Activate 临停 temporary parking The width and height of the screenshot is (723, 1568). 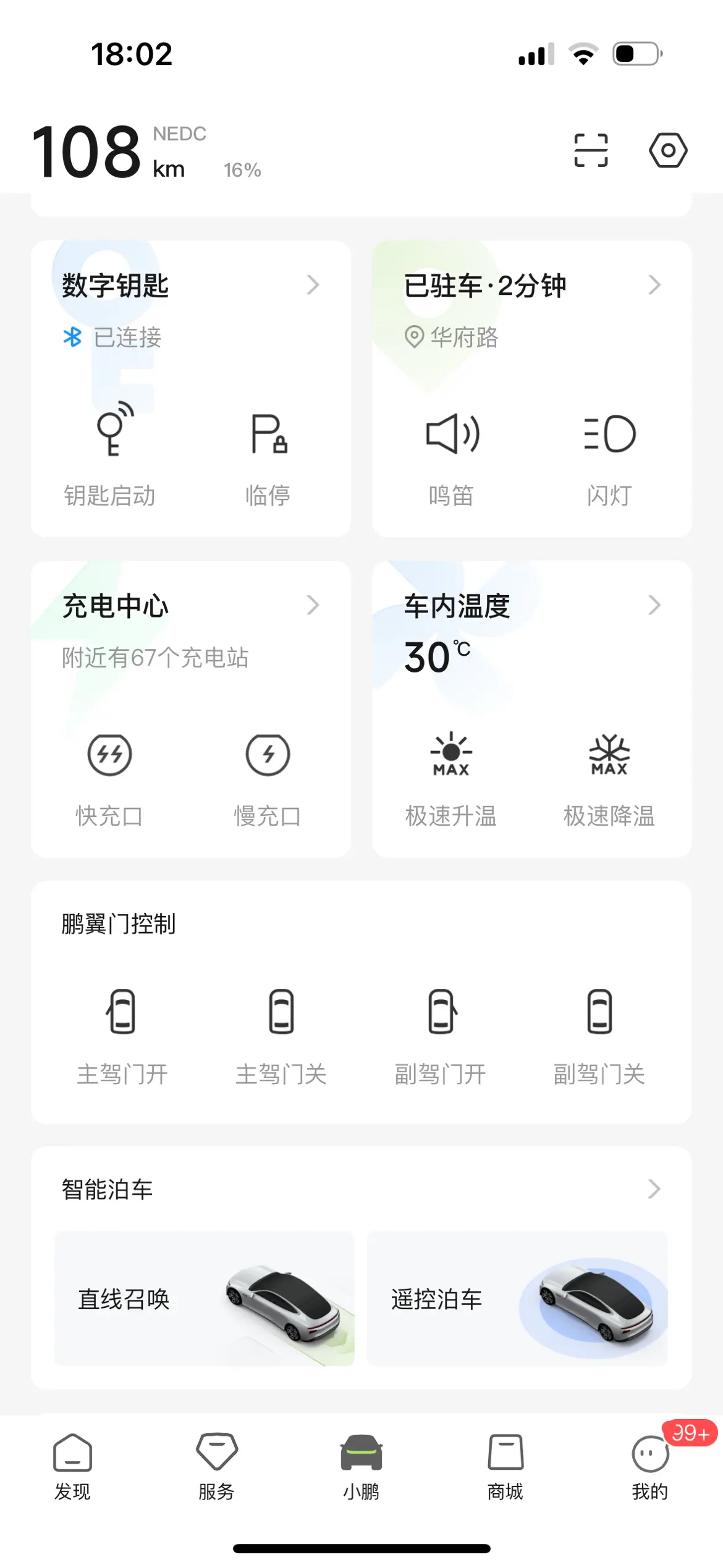click(268, 456)
